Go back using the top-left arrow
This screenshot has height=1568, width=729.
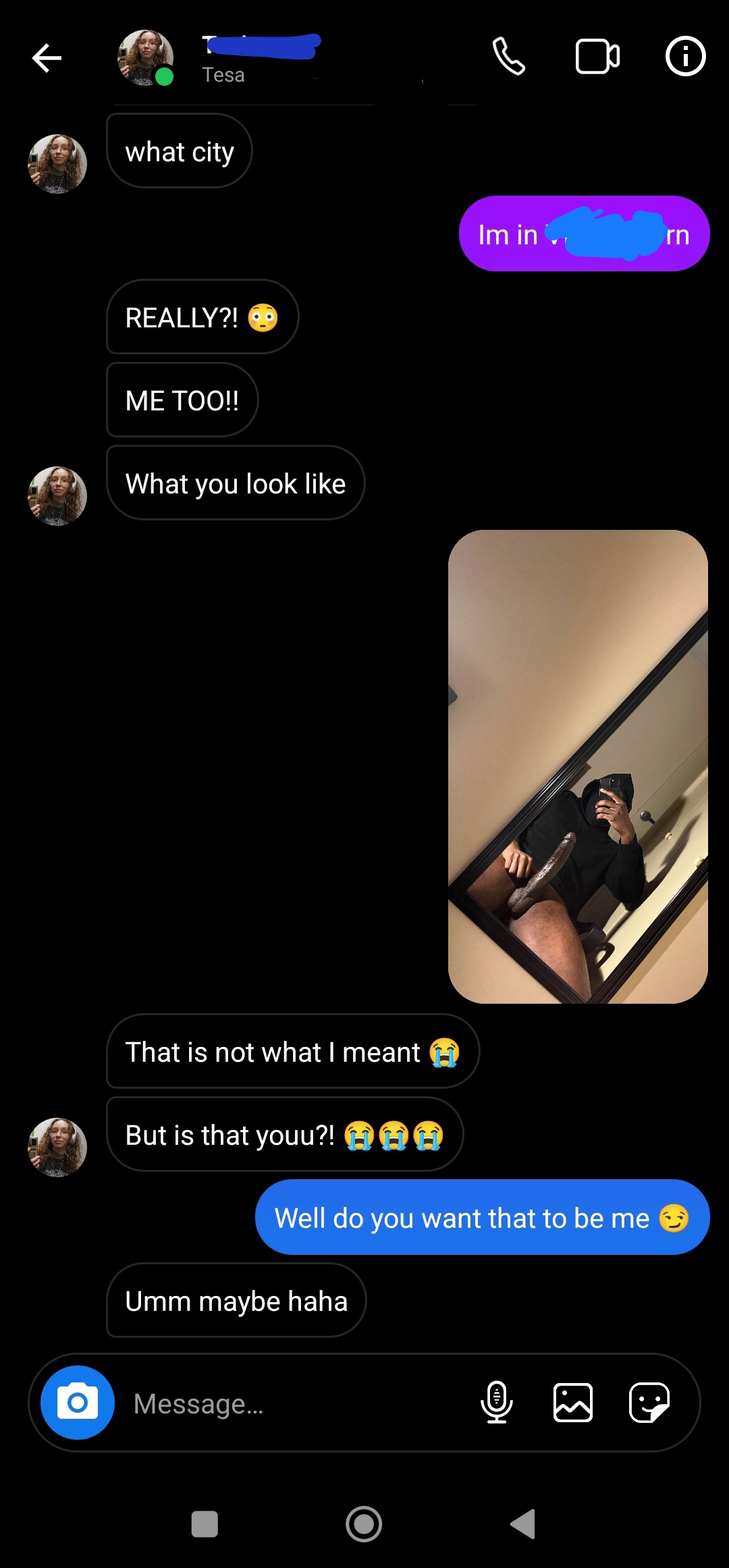click(47, 57)
